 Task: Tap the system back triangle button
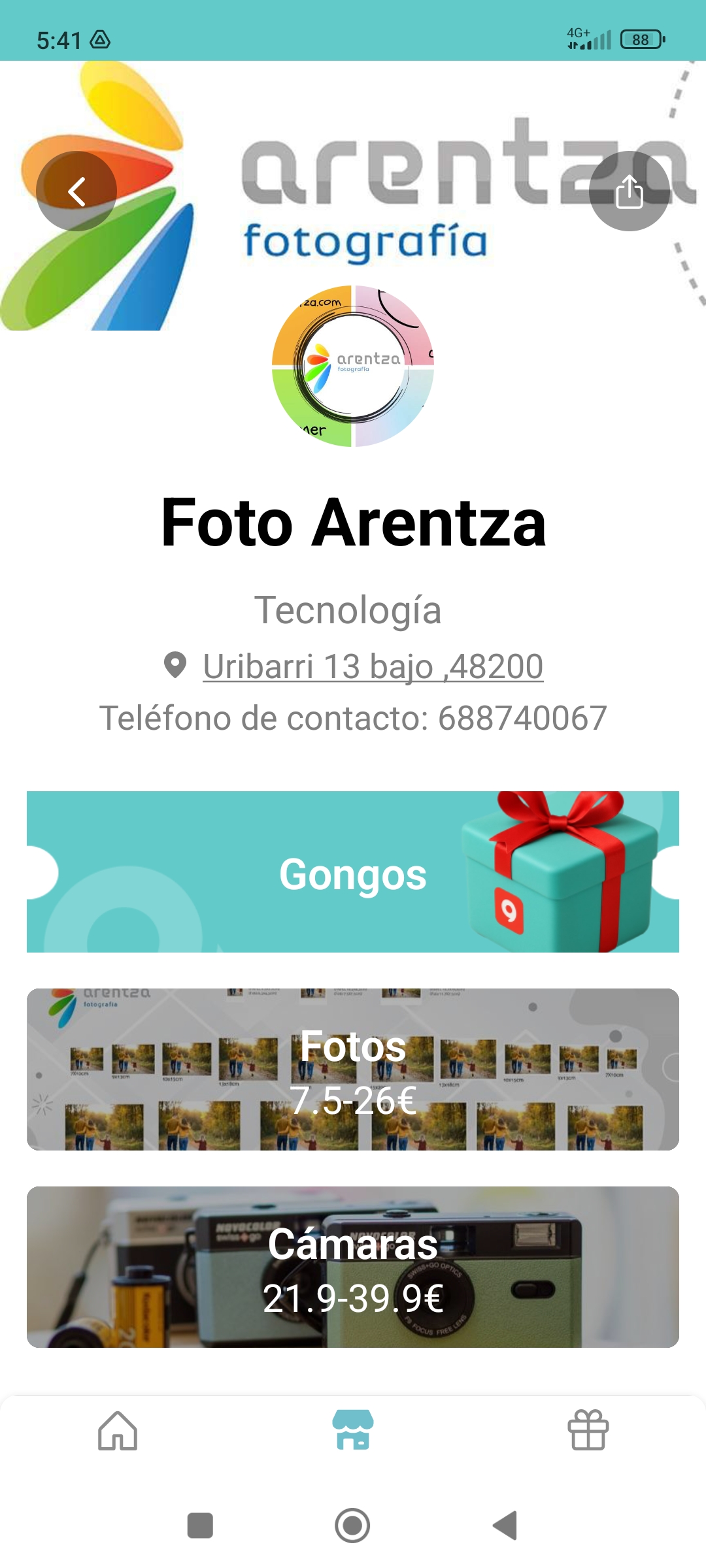[x=505, y=1526]
